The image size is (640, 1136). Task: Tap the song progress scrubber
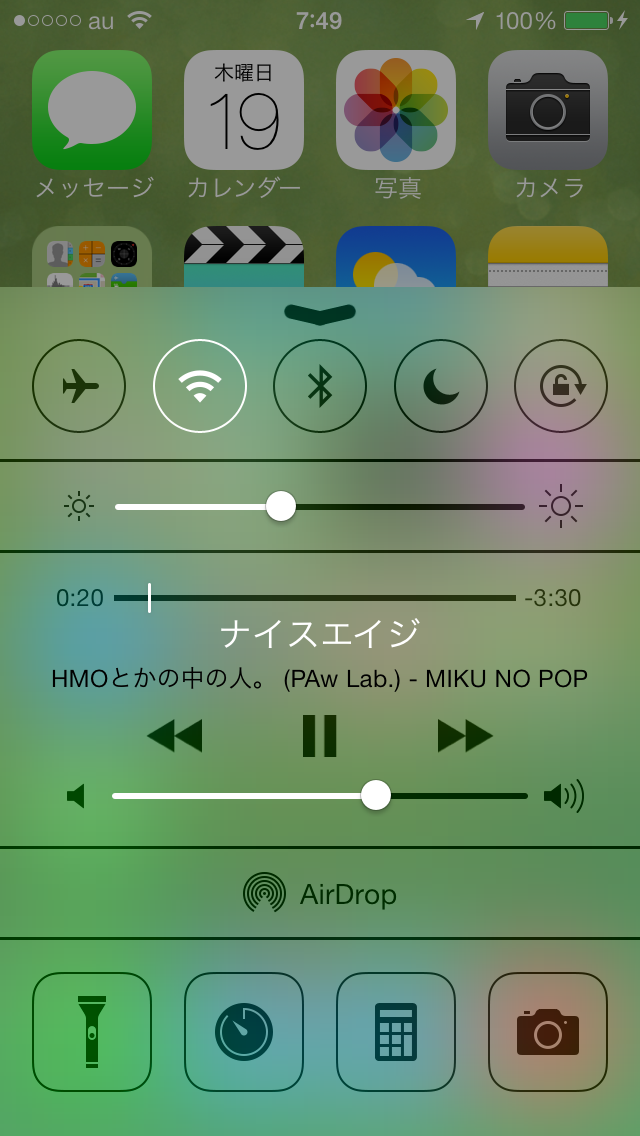click(x=315, y=598)
